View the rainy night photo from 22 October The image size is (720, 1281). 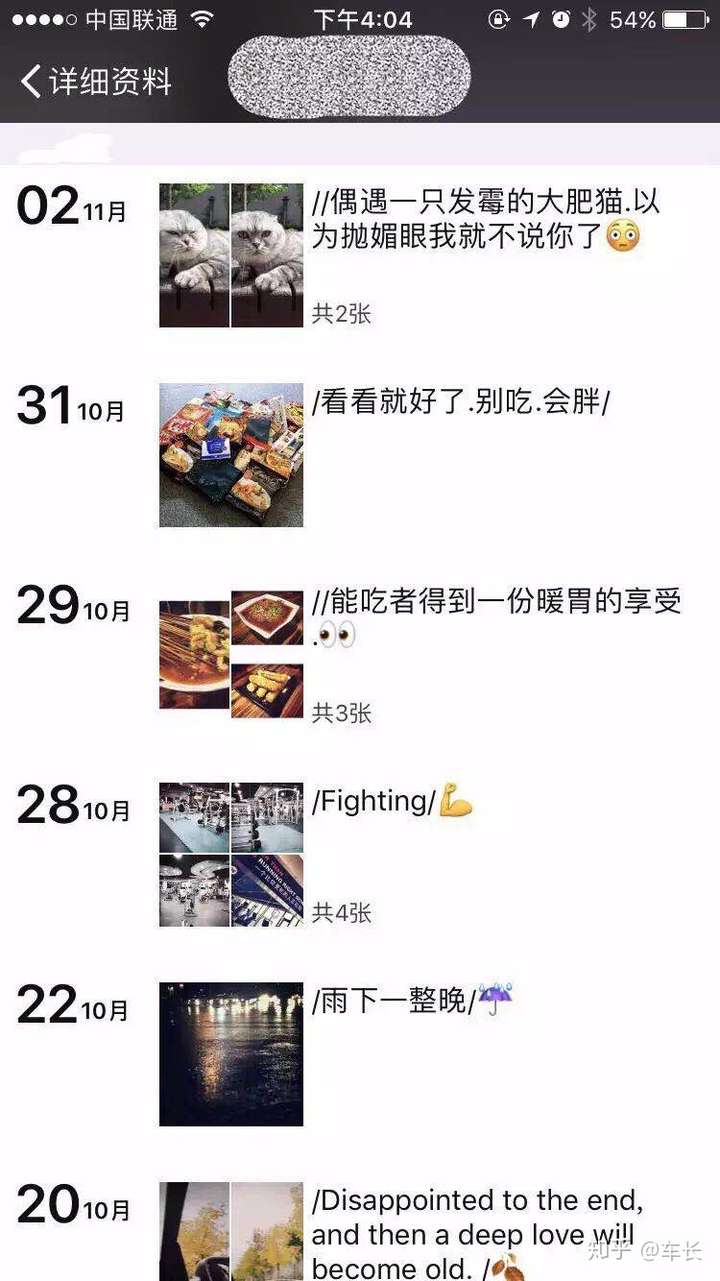pos(231,1054)
